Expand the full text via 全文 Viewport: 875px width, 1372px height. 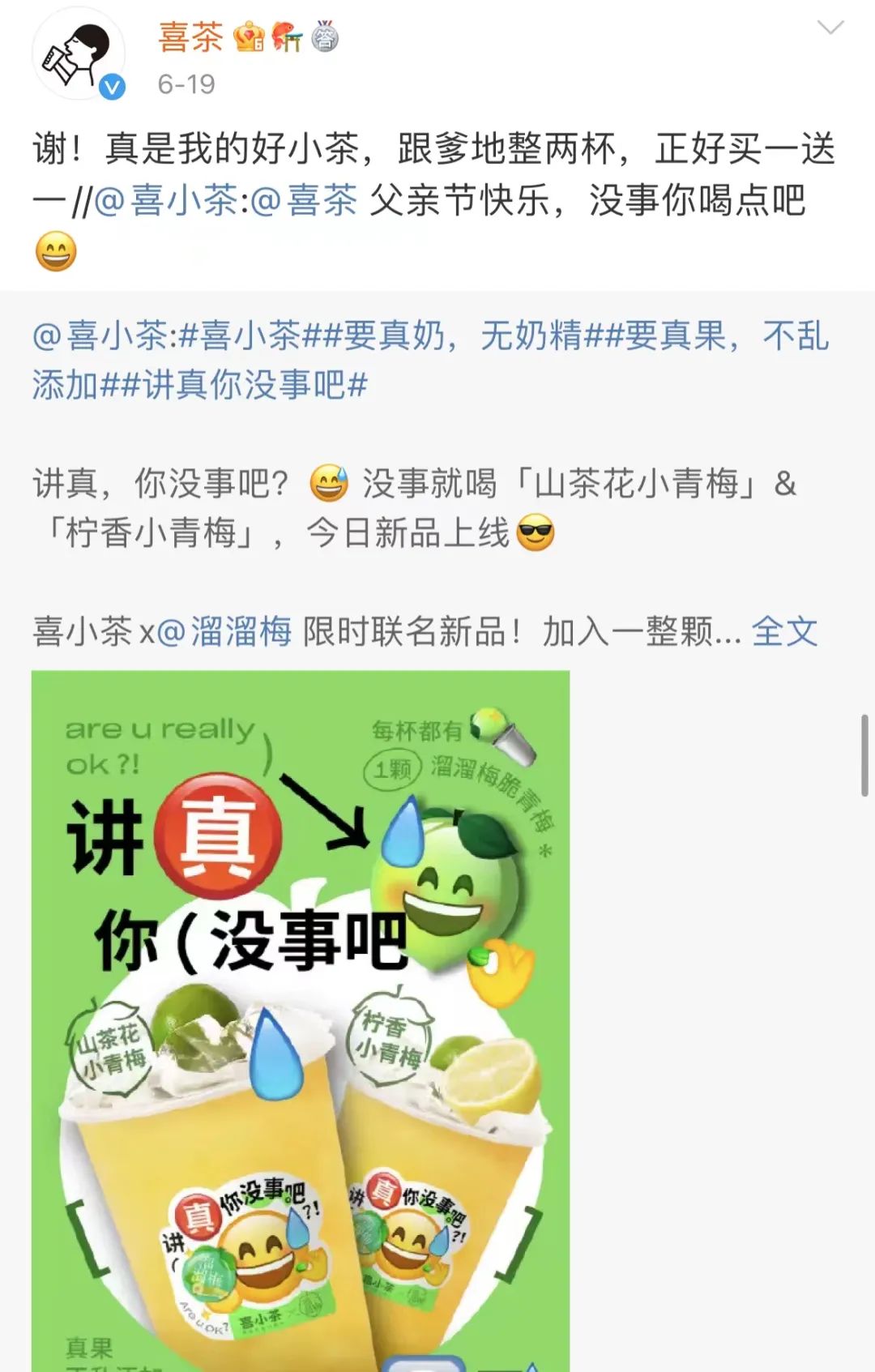(784, 631)
